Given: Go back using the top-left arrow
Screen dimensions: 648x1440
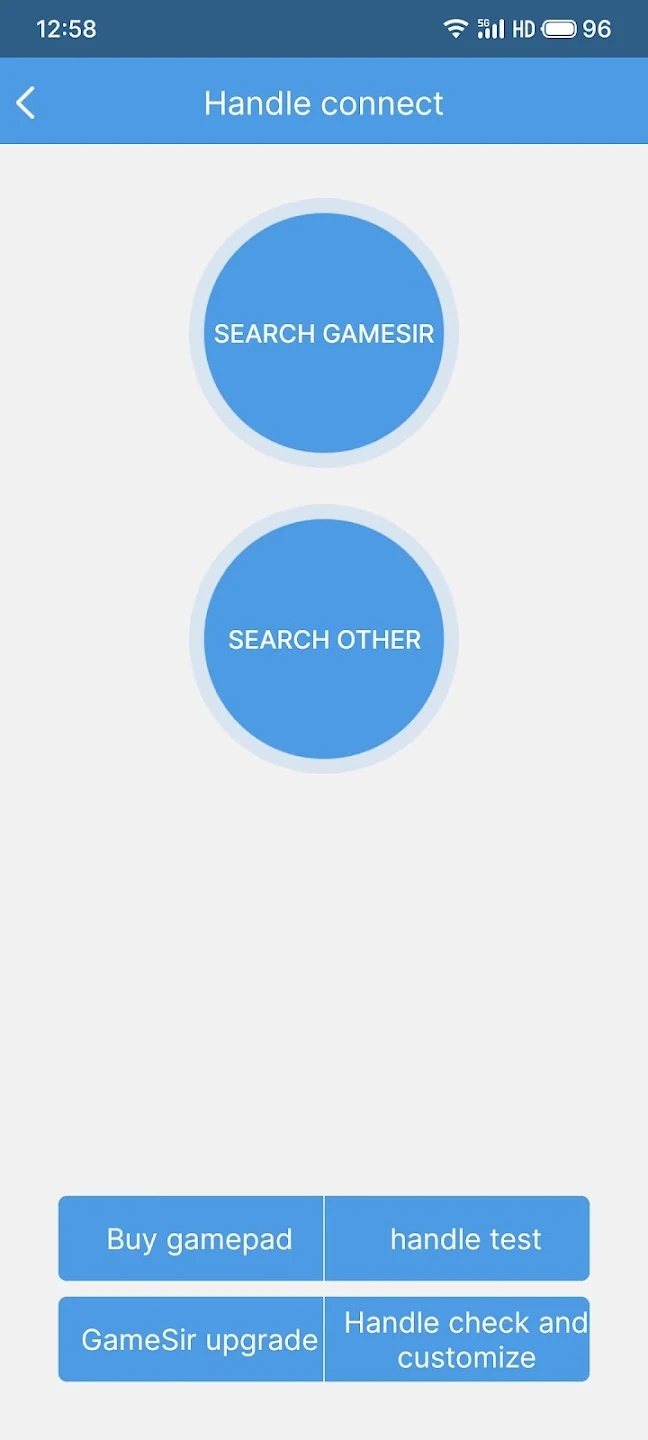Looking at the screenshot, I should [26, 102].
